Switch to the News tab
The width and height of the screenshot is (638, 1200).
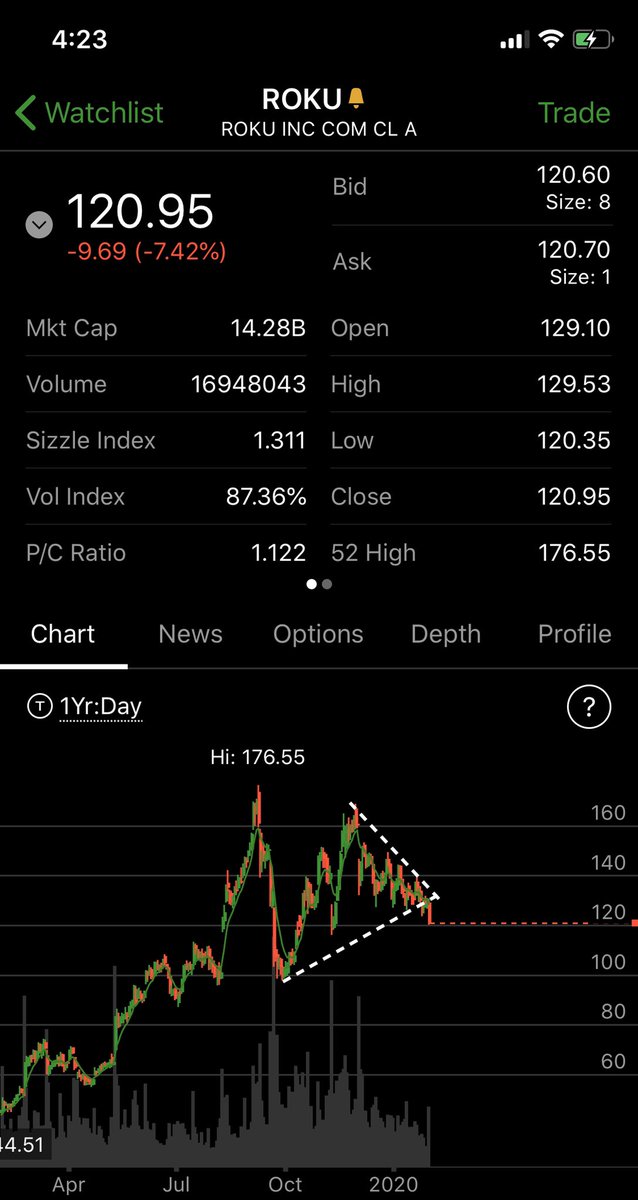pyautogui.click(x=190, y=634)
